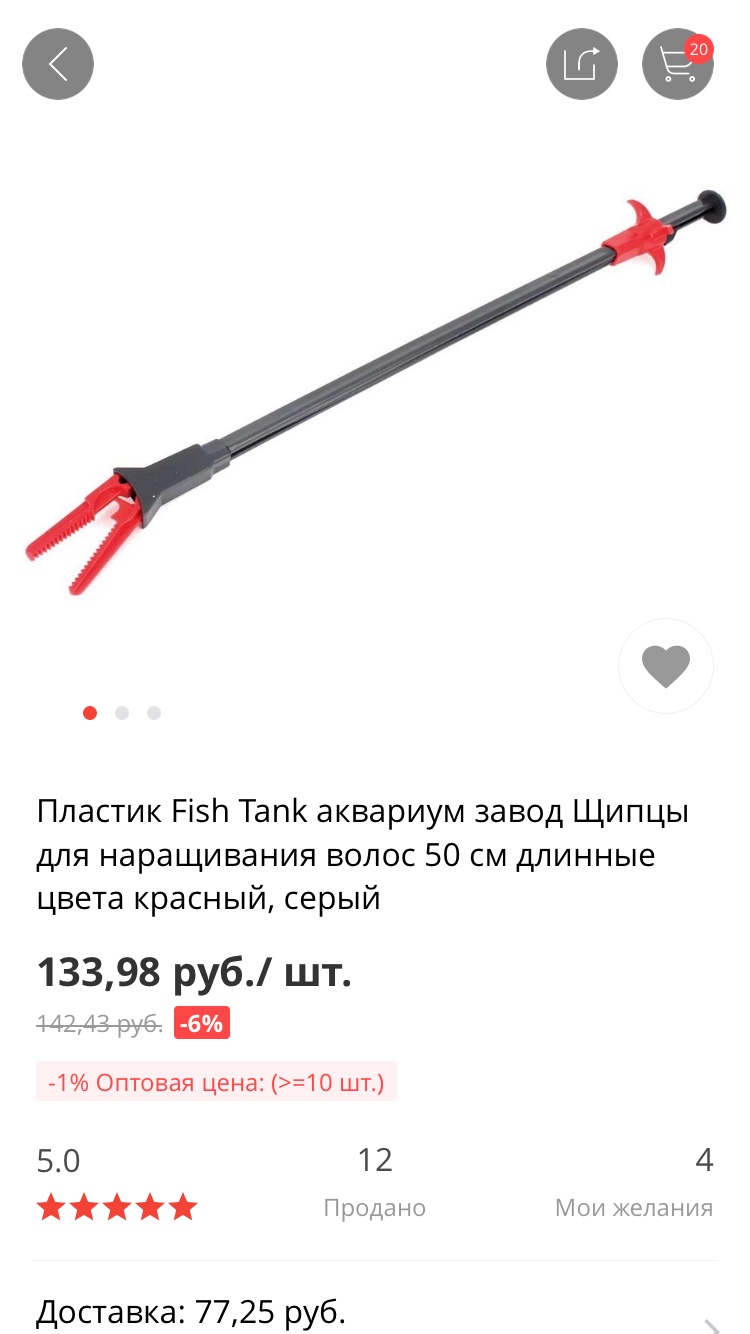
Task: Share this product
Action: (x=581, y=64)
